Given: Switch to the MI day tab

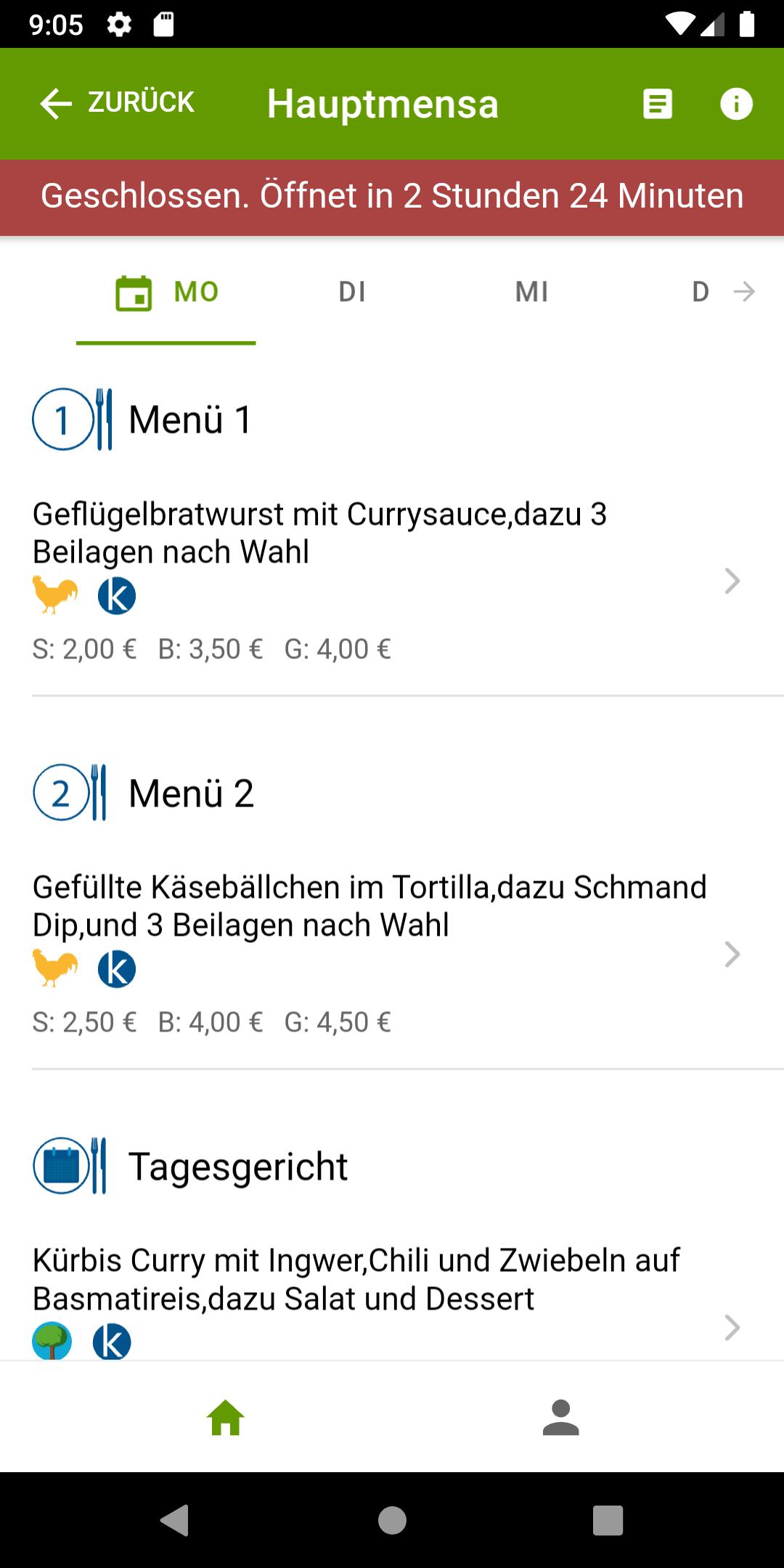Looking at the screenshot, I should point(531,293).
